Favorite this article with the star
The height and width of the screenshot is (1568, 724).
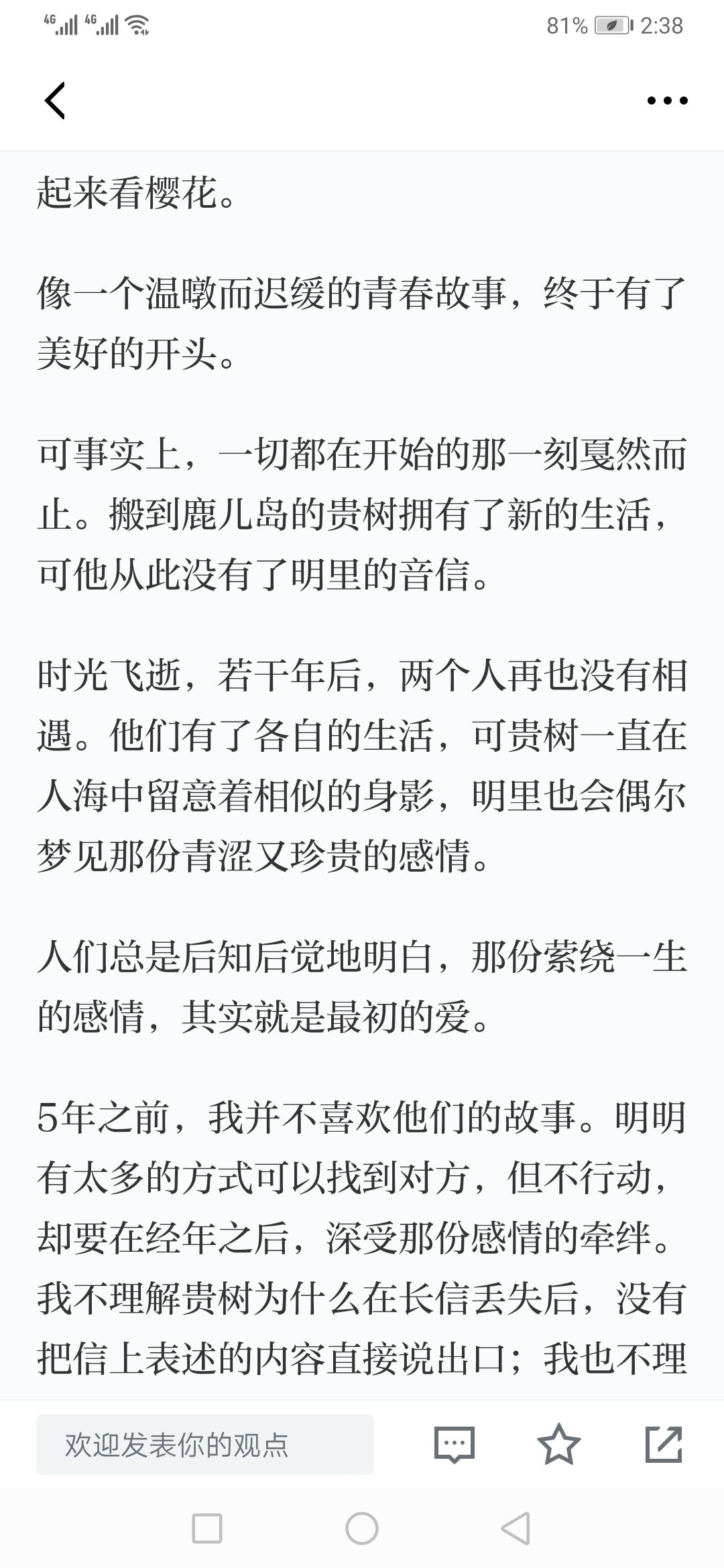(559, 1445)
